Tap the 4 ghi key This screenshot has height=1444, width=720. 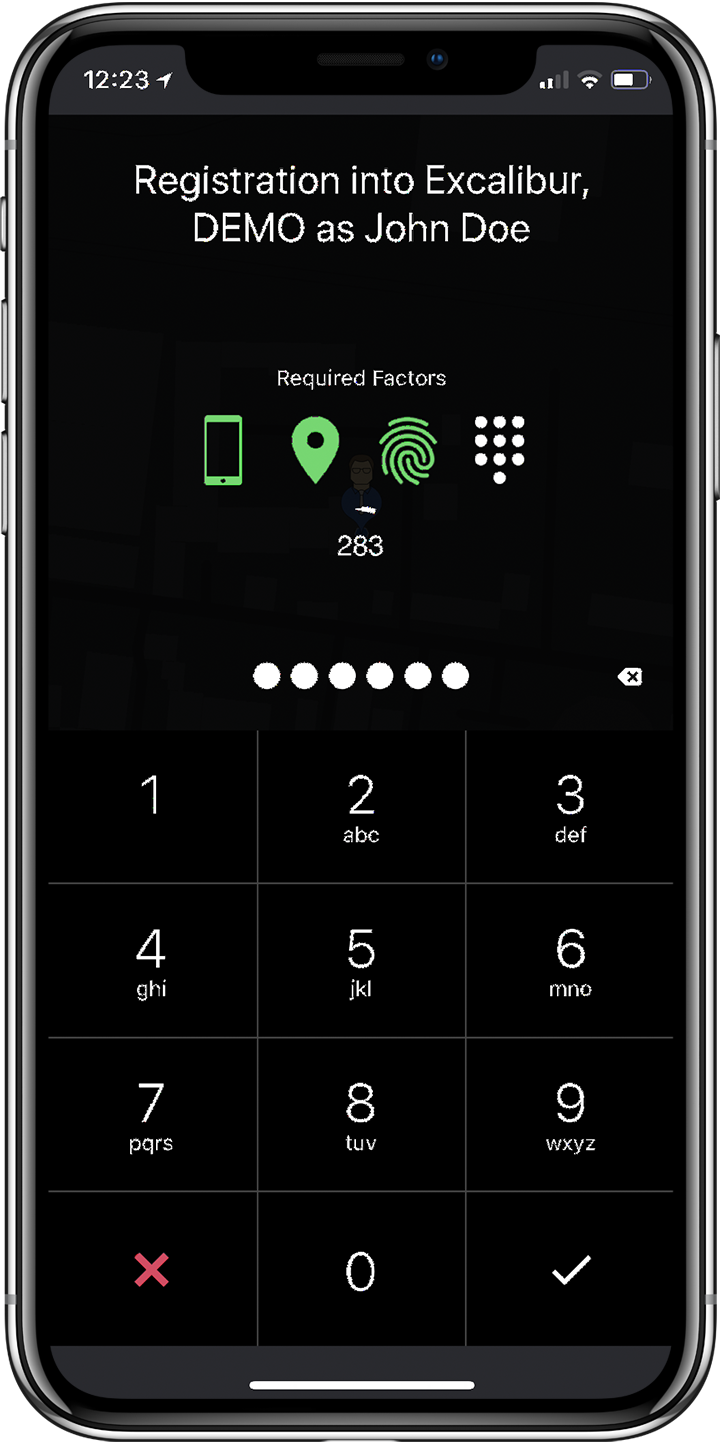pyautogui.click(x=152, y=961)
